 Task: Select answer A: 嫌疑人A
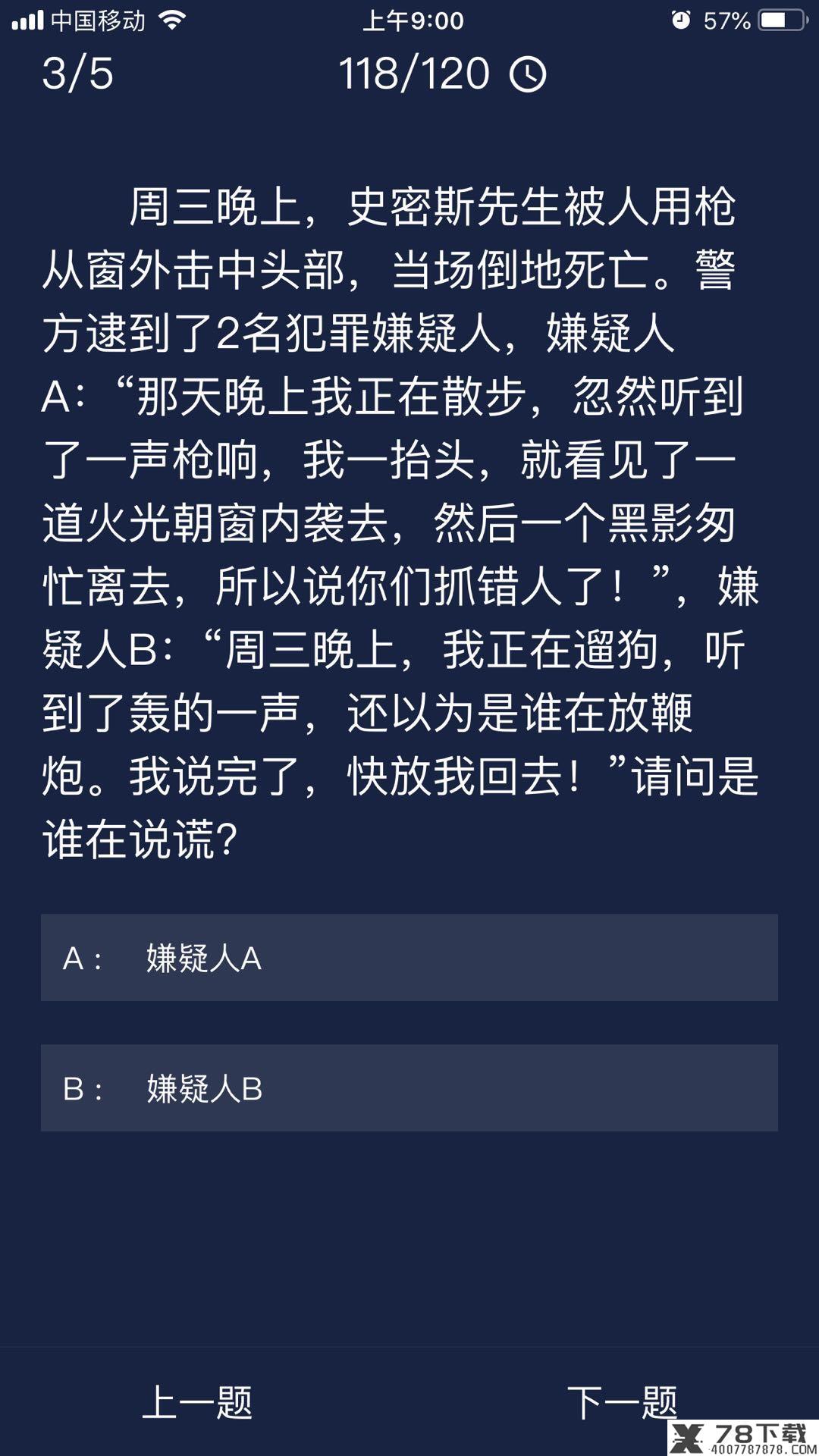(x=409, y=958)
